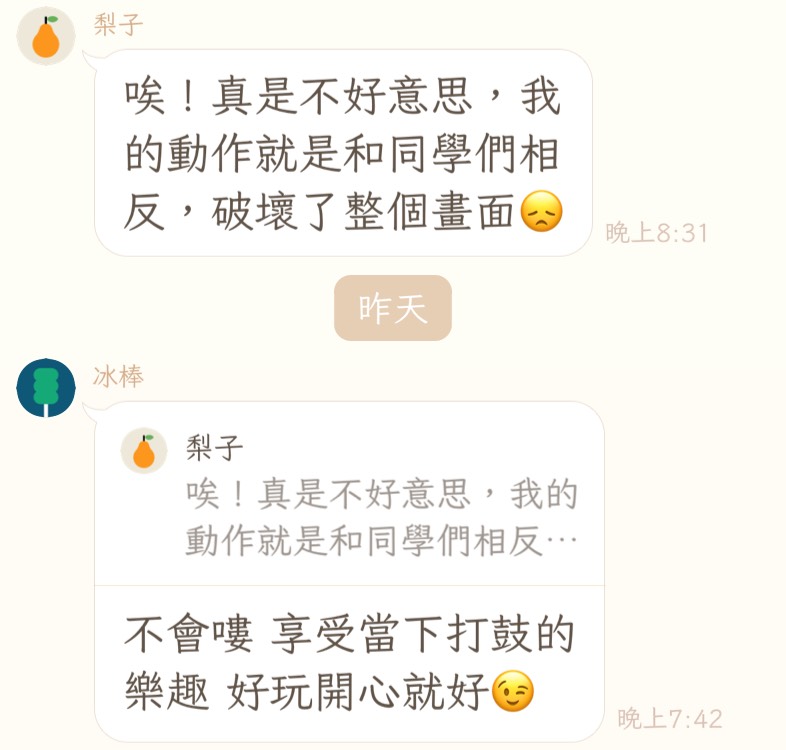Jump to 梨子's quoted message in 冰棒's reply
Viewport: 786px width, 750px height.
click(350, 495)
